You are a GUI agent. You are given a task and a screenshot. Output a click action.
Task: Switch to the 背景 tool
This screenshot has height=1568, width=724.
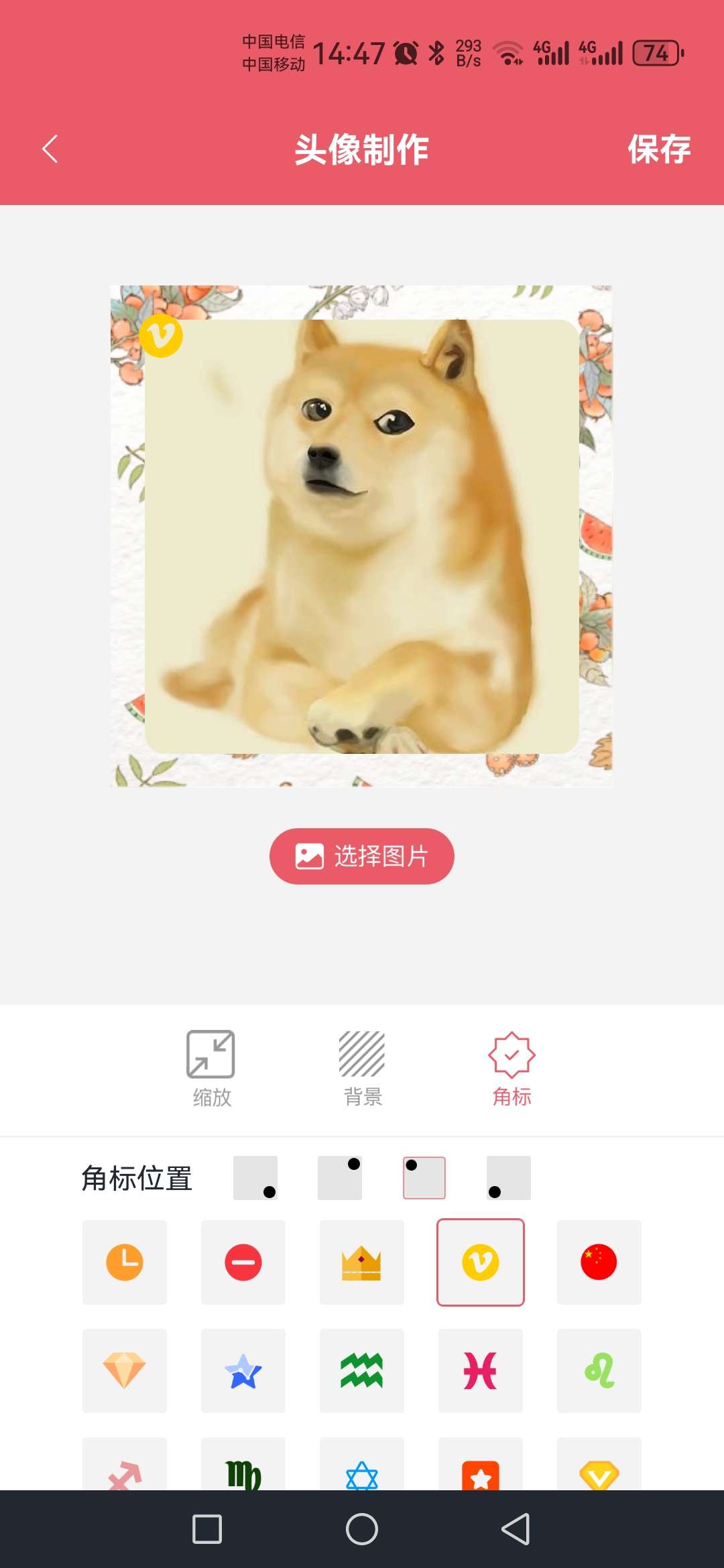click(362, 1068)
